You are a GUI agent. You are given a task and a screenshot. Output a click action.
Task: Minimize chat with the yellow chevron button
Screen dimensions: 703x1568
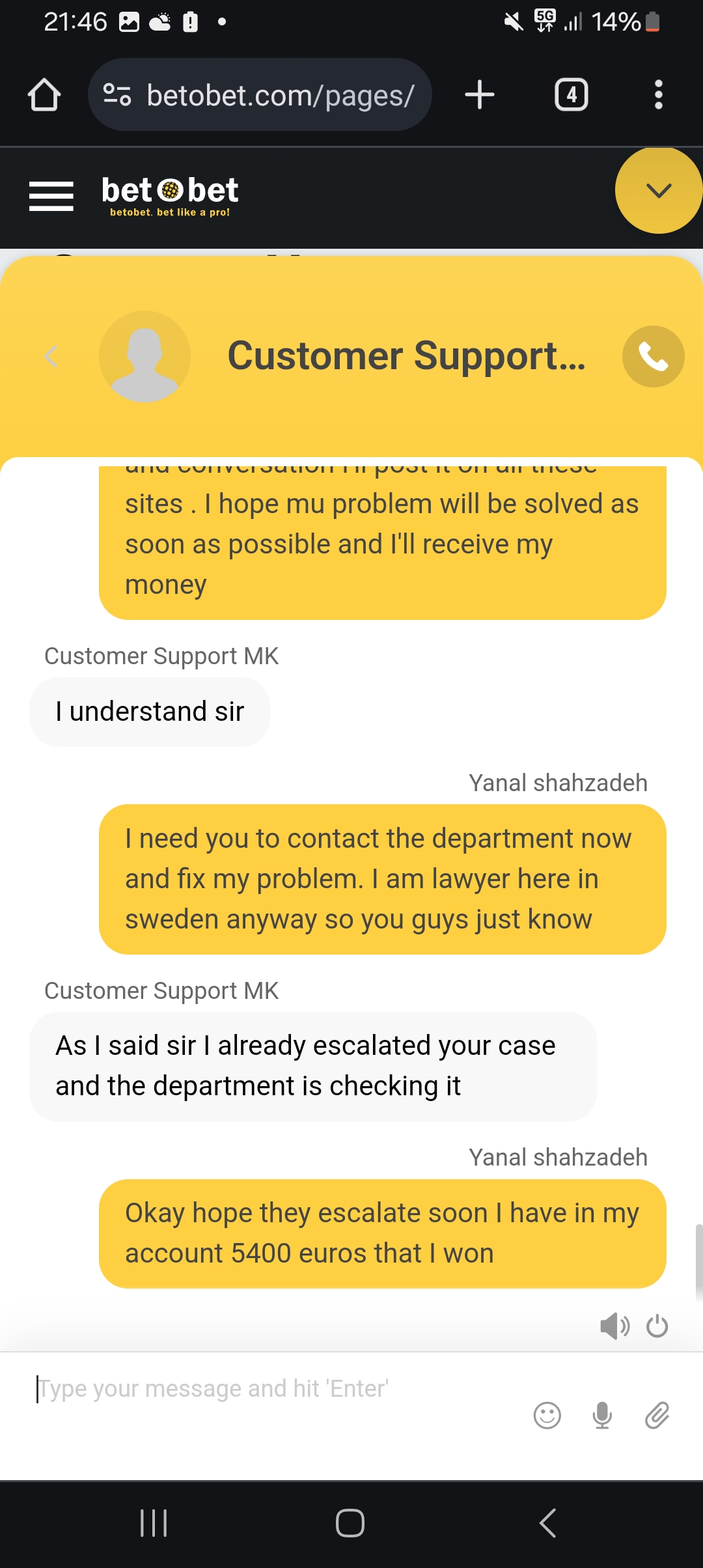click(x=659, y=190)
